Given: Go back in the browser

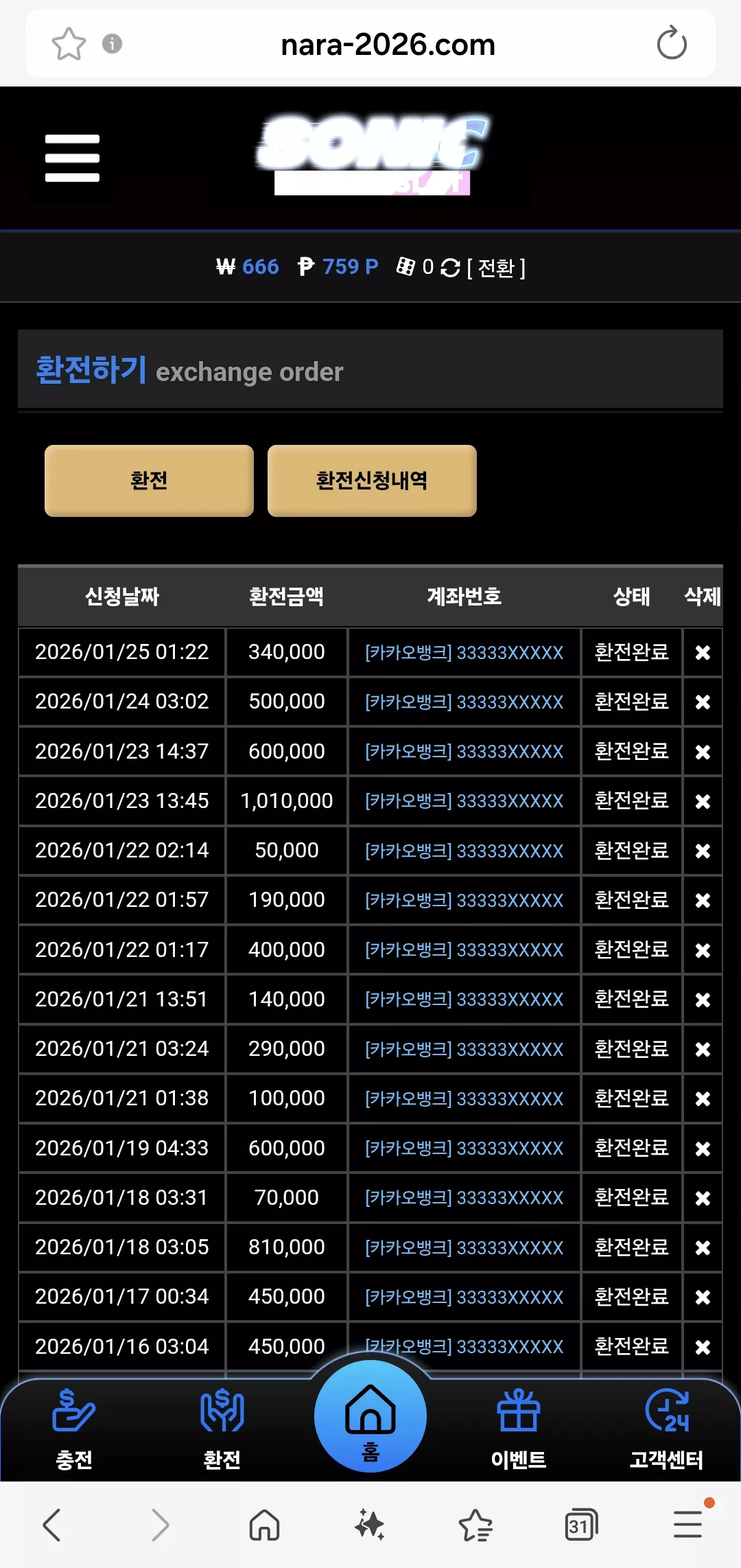Looking at the screenshot, I should [52, 1525].
